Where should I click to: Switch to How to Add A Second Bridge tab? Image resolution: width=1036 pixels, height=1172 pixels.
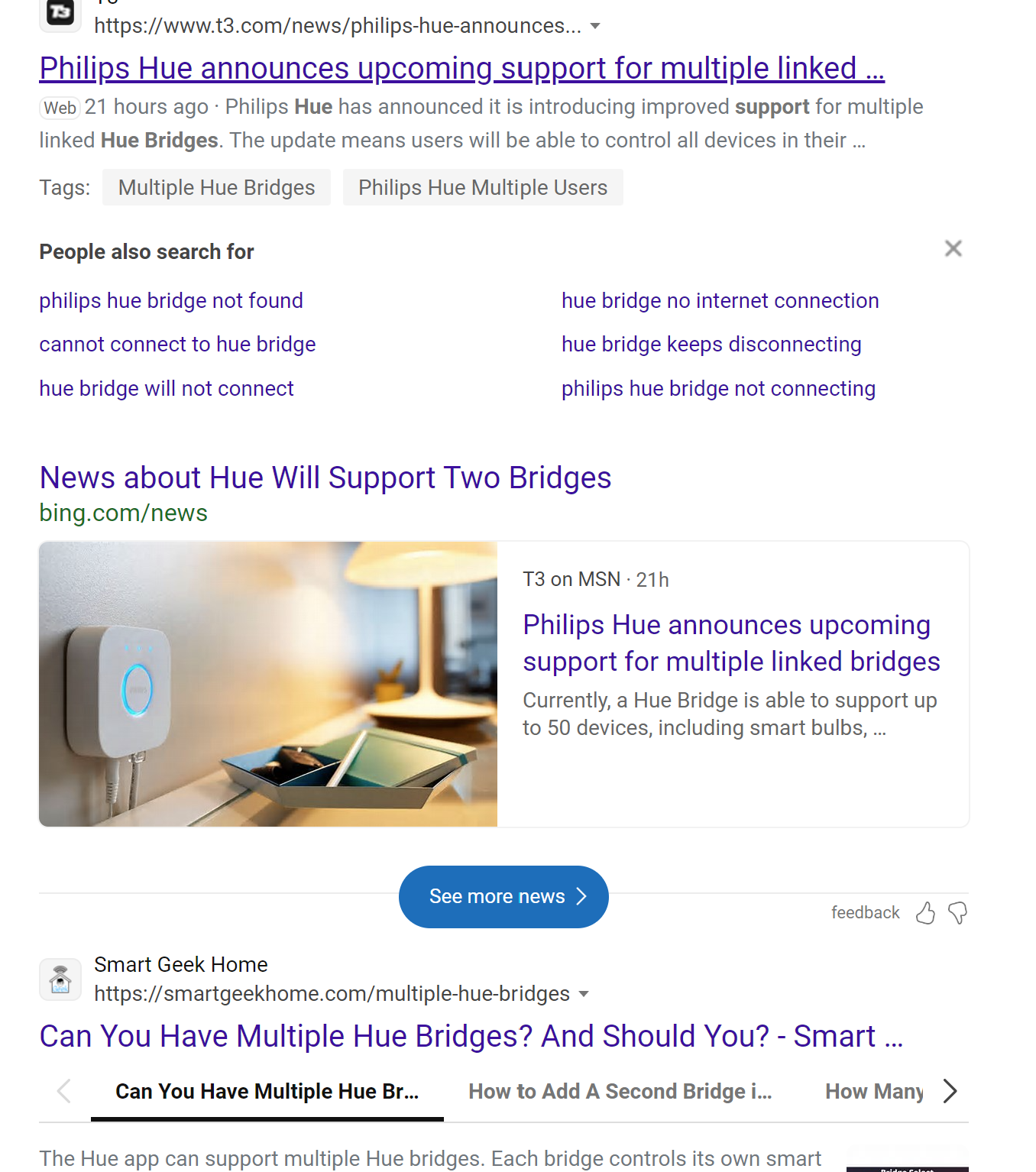tap(620, 1092)
